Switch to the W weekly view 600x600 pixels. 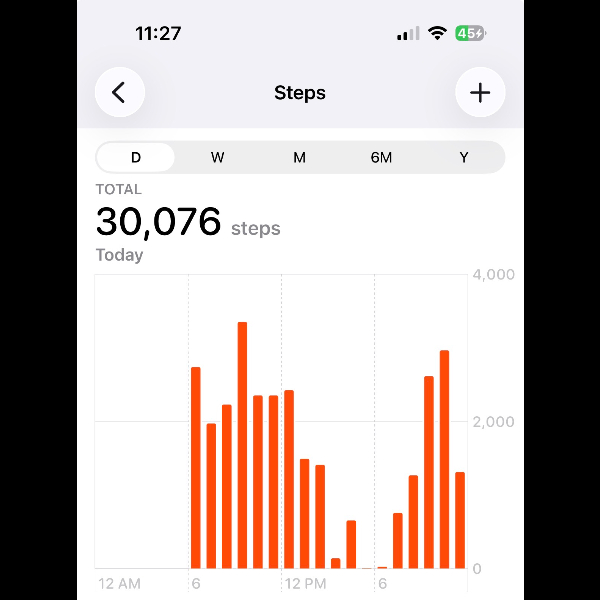tap(217, 158)
